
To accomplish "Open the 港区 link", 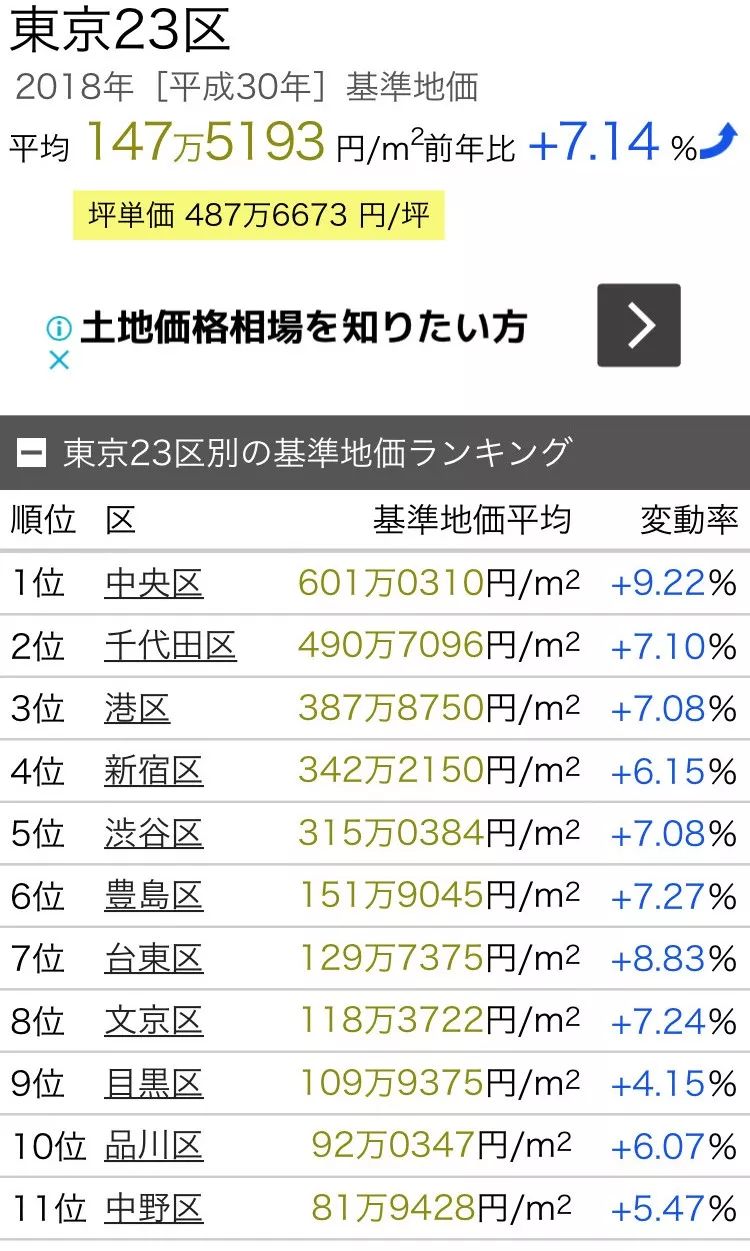I will click(137, 709).
